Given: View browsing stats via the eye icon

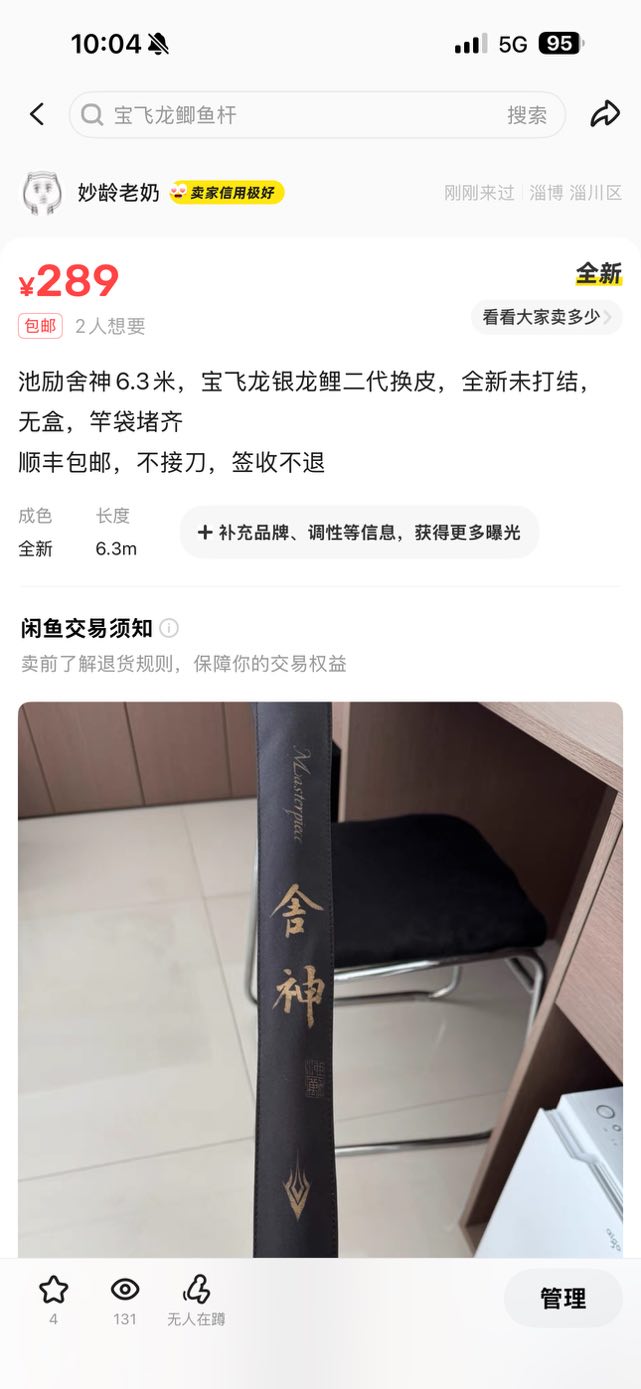Looking at the screenshot, I should click(125, 1290).
